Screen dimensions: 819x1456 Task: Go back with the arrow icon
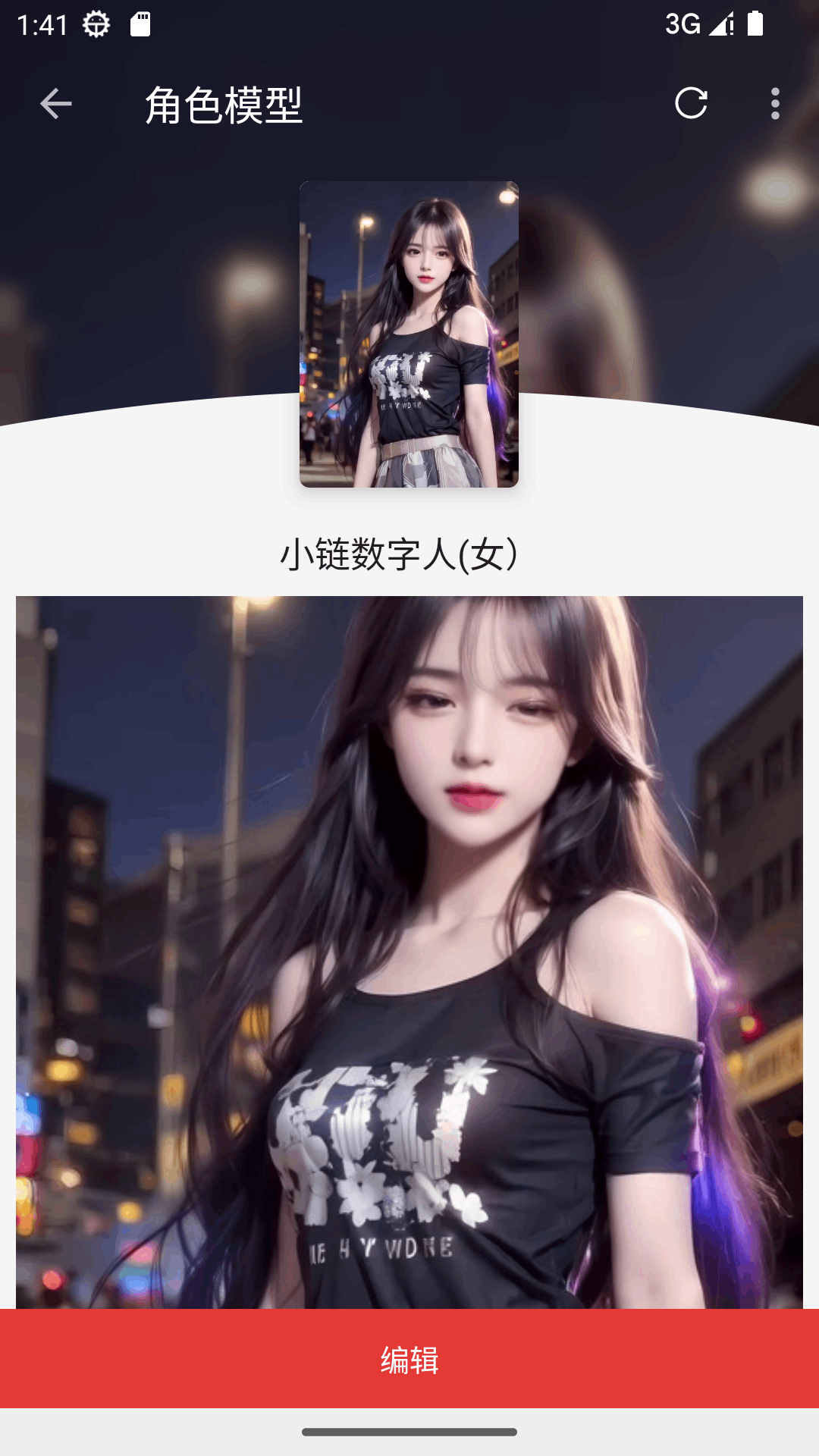coord(55,103)
